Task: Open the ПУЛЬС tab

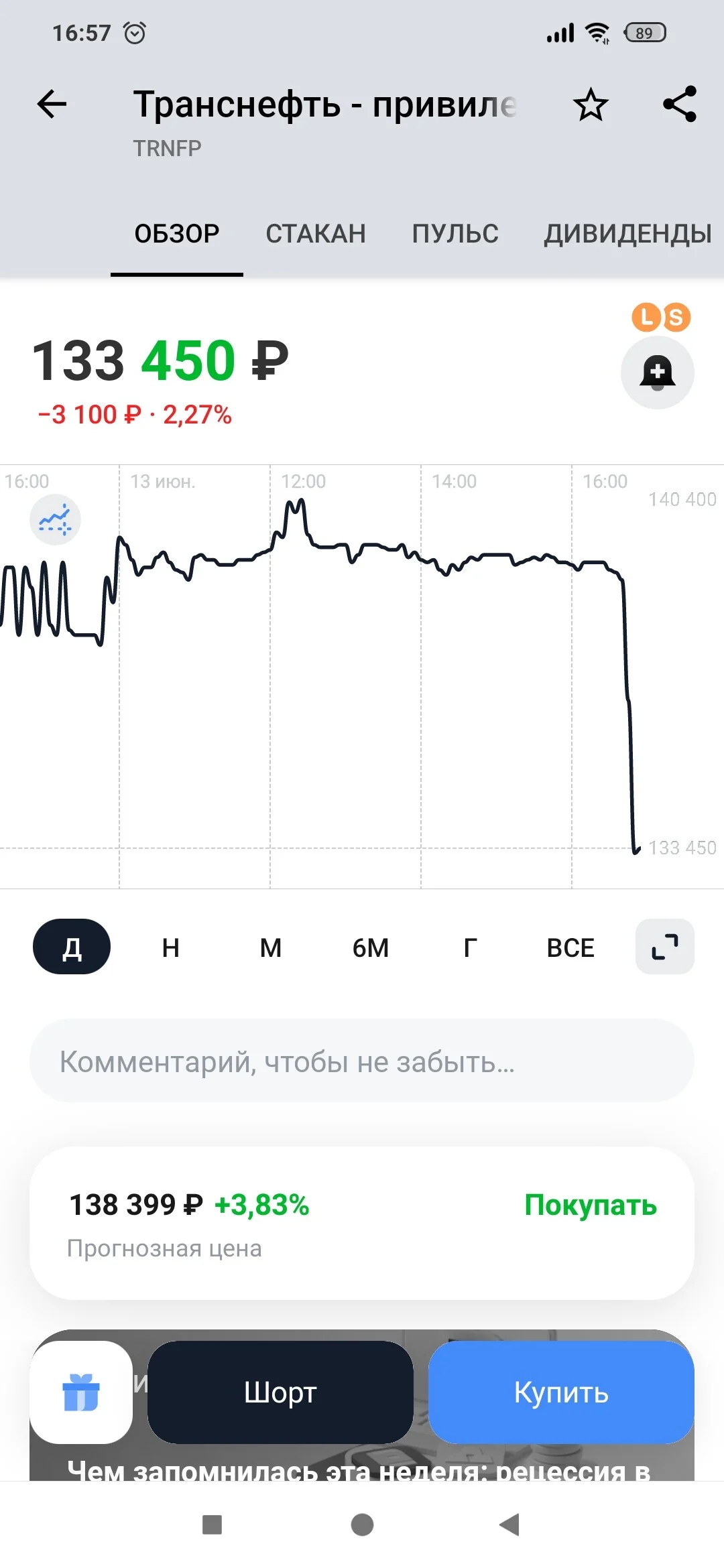Action: [x=455, y=234]
